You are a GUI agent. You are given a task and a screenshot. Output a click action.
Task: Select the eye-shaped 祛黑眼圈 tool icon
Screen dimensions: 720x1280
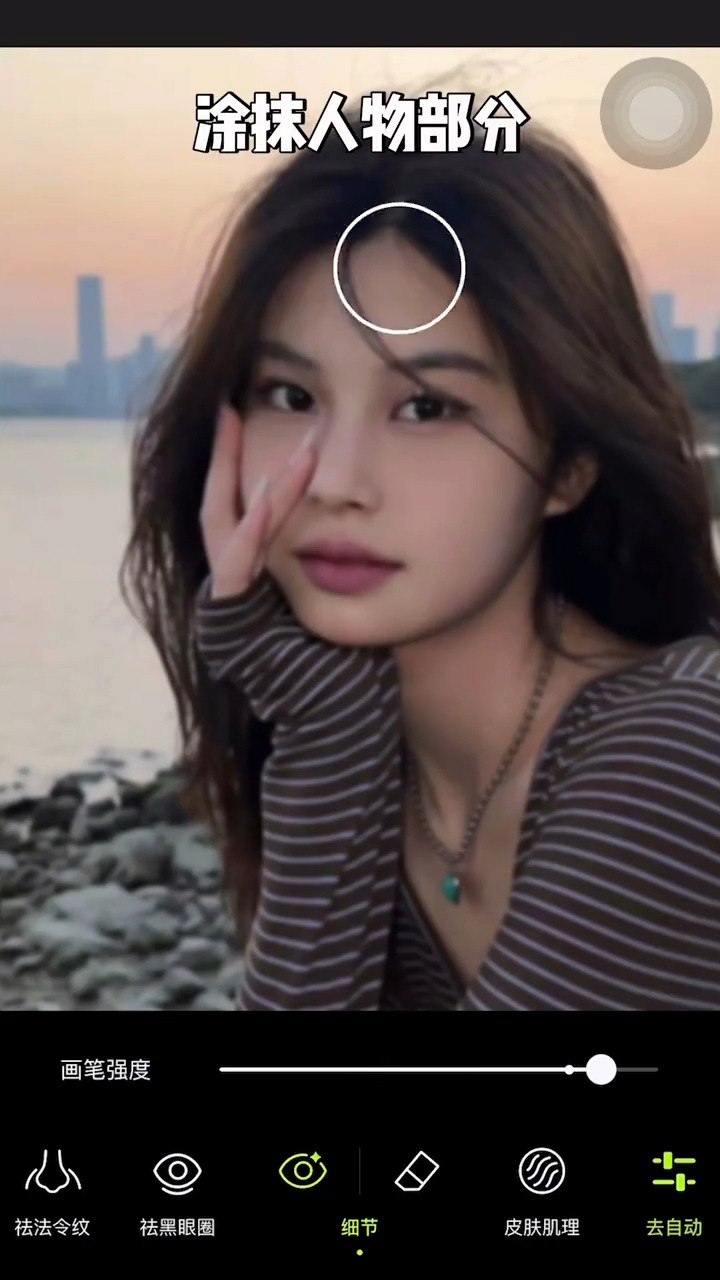178,1170
